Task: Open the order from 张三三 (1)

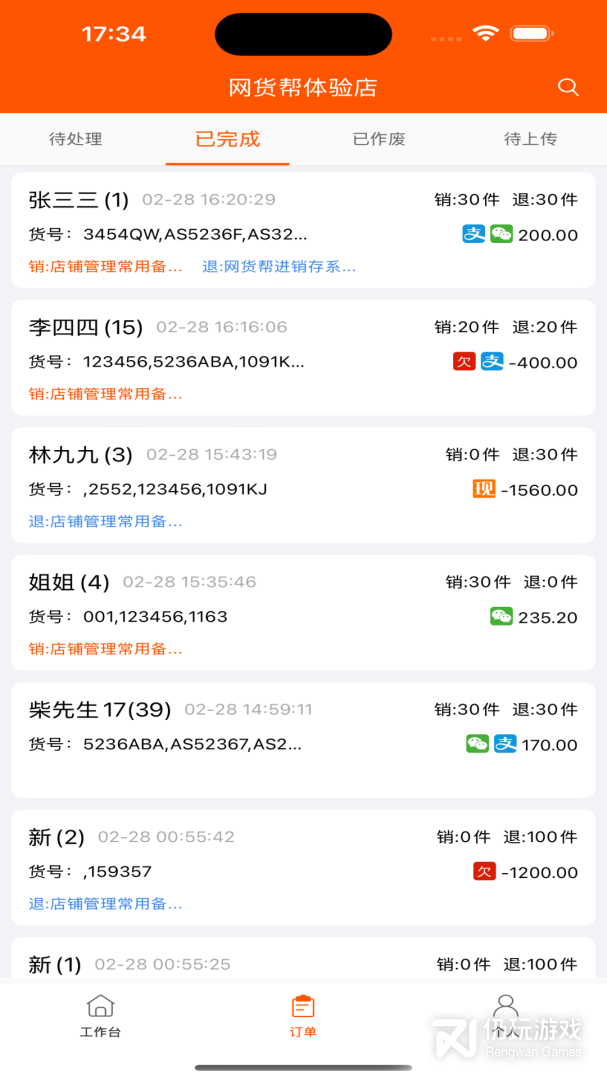Action: [x=303, y=230]
